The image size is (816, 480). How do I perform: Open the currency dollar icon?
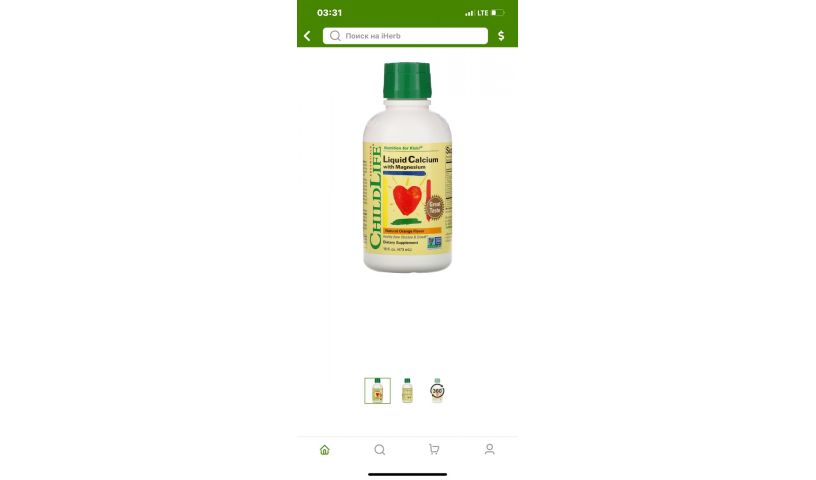[x=501, y=36]
